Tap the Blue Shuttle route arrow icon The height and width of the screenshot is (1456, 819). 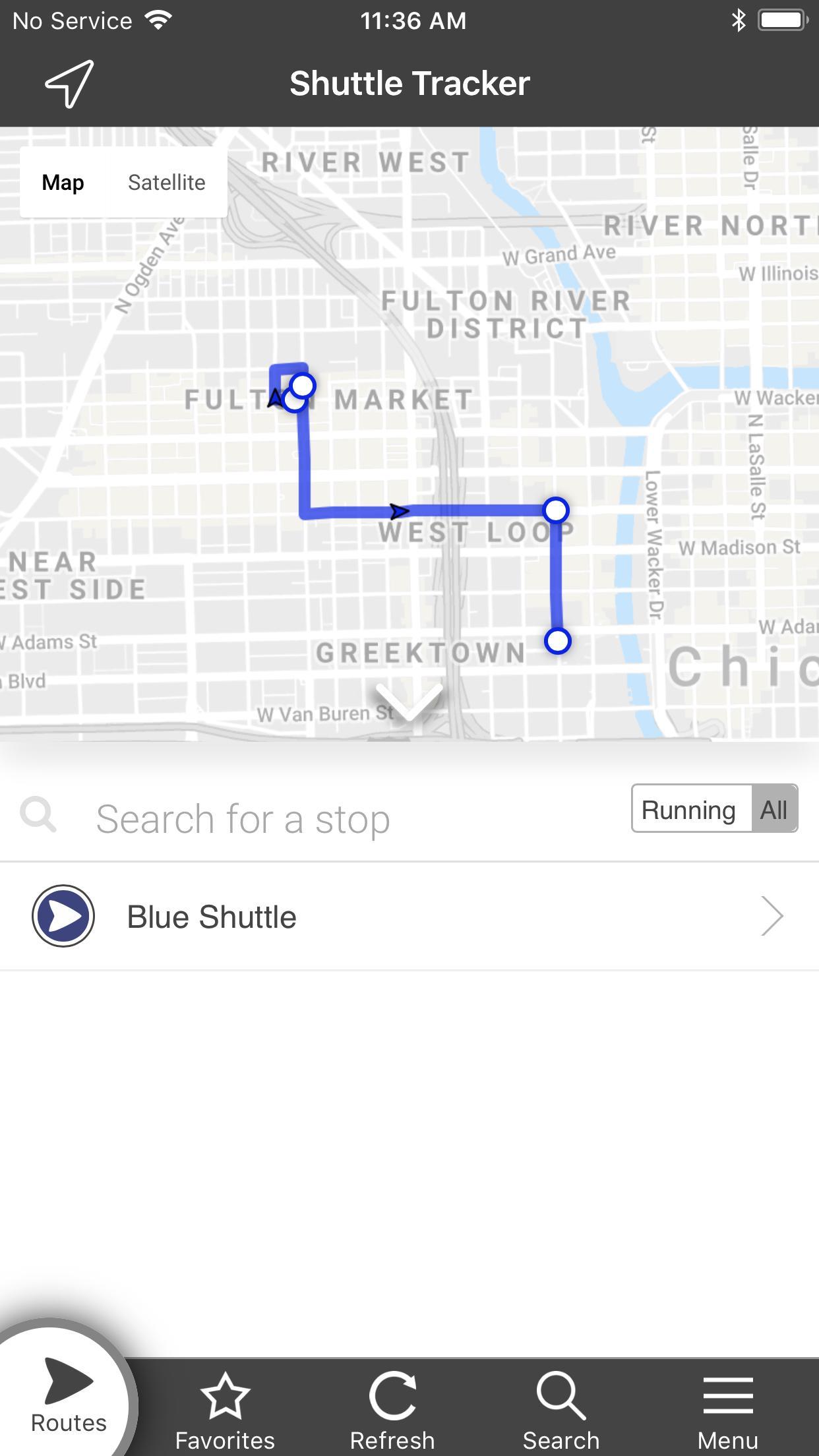63,916
